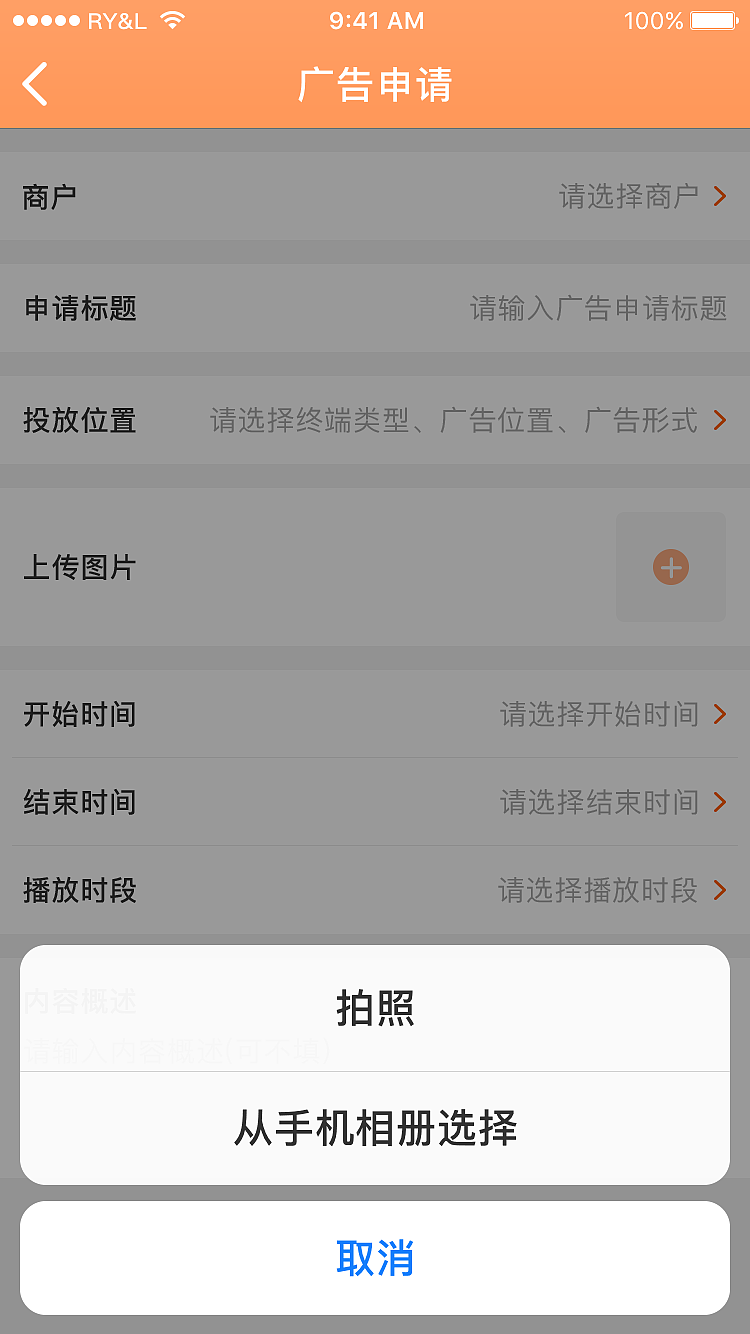750x1334 pixels.
Task: Tap the orange plus icon to upload image
Action: pyautogui.click(x=671, y=567)
